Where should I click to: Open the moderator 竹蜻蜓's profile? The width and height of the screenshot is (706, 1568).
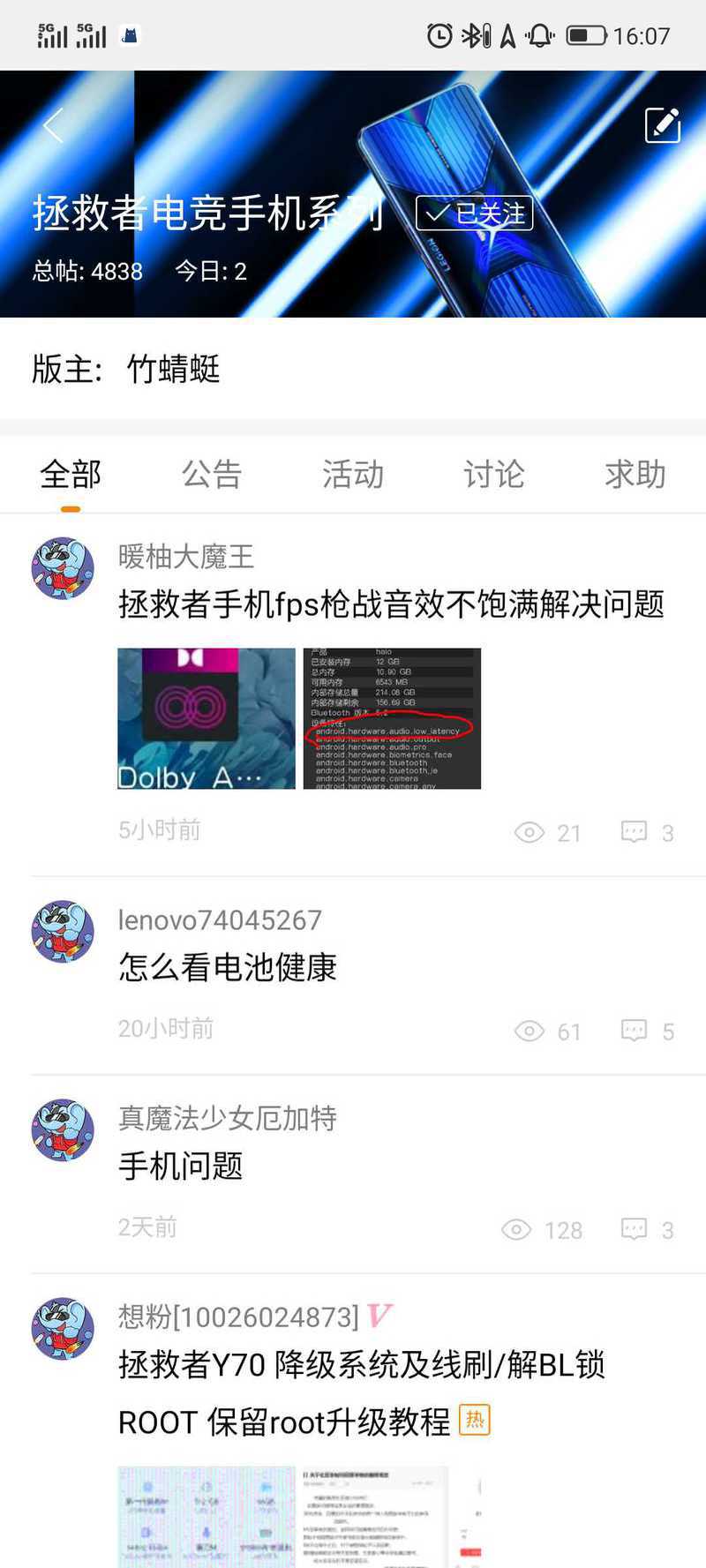tap(174, 369)
